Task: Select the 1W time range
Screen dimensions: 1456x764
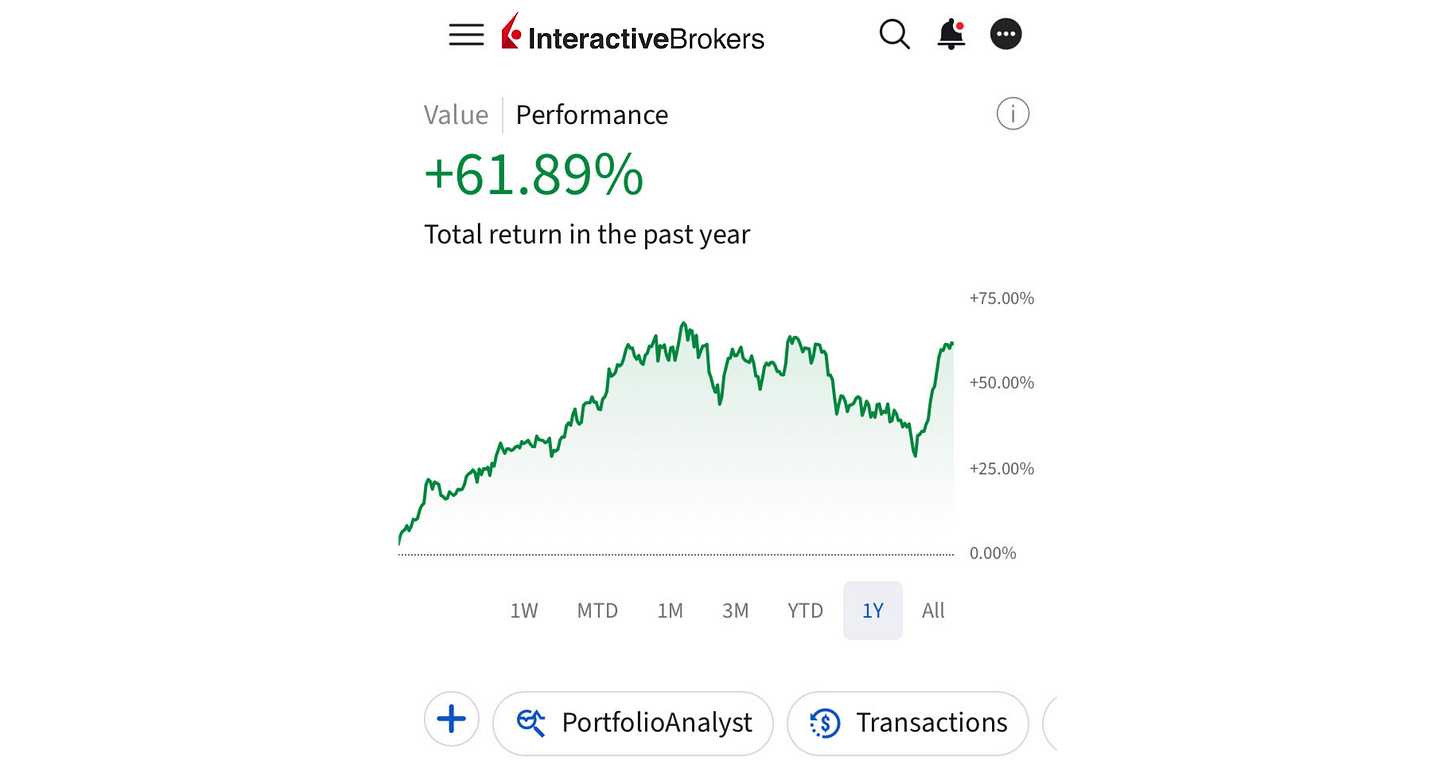Action: click(524, 611)
